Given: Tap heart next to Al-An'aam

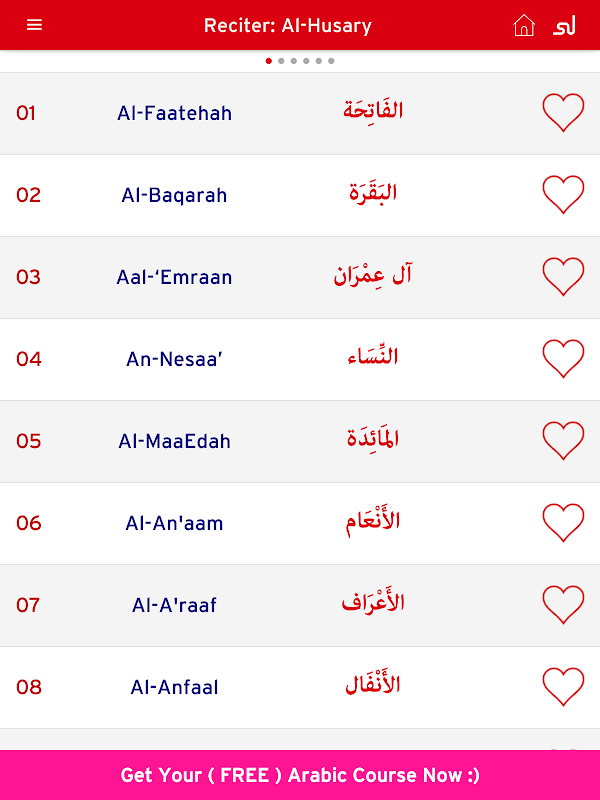Looking at the screenshot, I should click(563, 523).
